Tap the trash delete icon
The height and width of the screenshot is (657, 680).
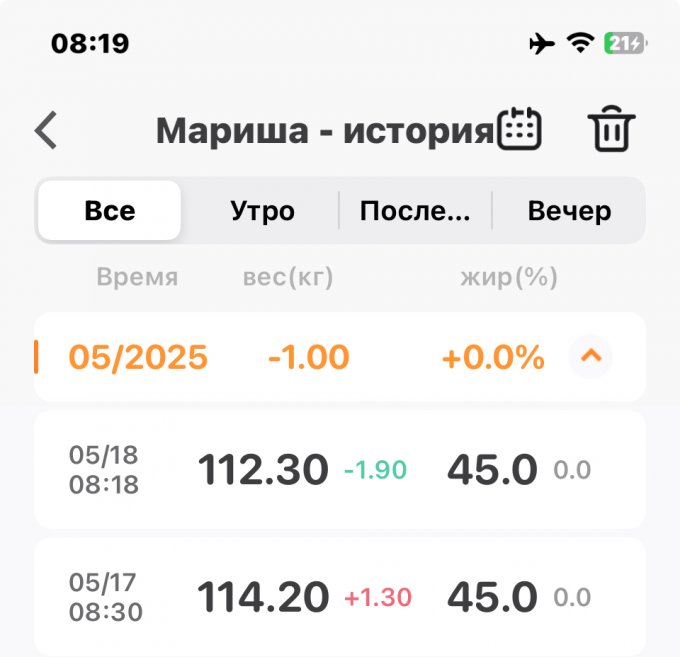click(611, 130)
